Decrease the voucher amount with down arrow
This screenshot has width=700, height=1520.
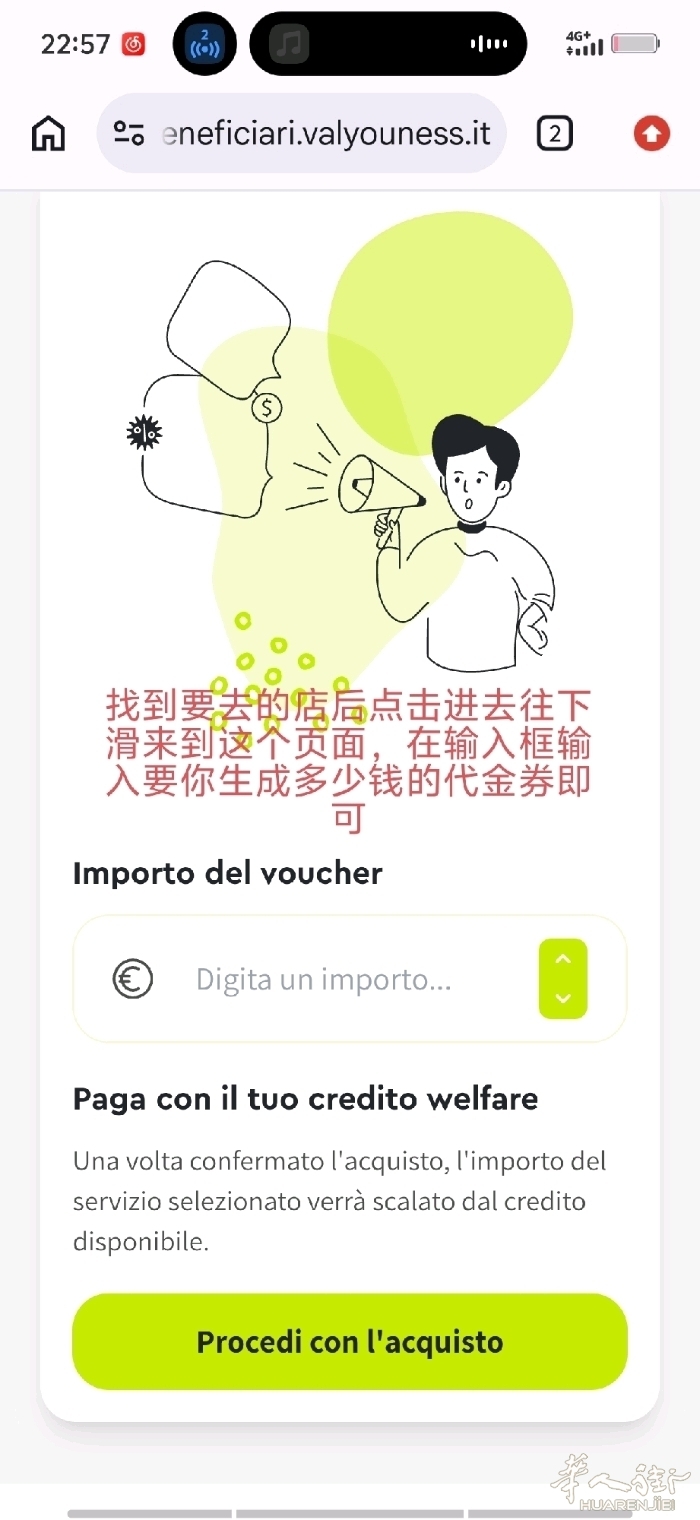563,998
